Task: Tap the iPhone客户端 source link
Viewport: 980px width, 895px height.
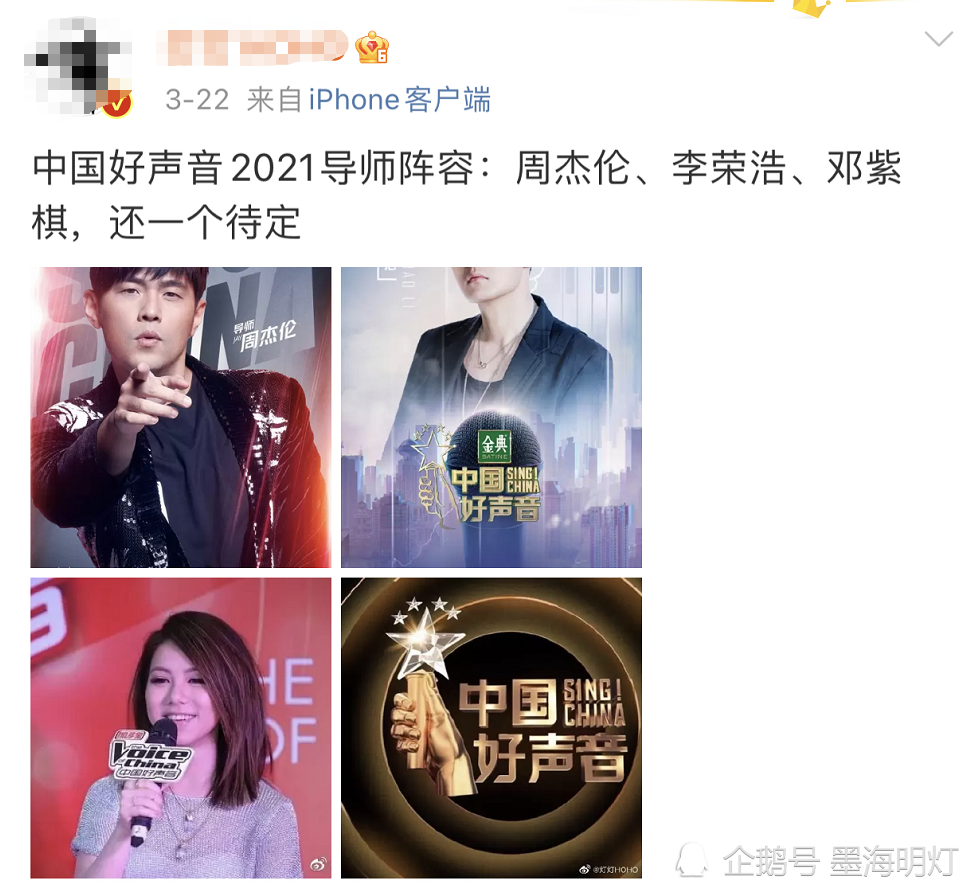Action: (399, 100)
